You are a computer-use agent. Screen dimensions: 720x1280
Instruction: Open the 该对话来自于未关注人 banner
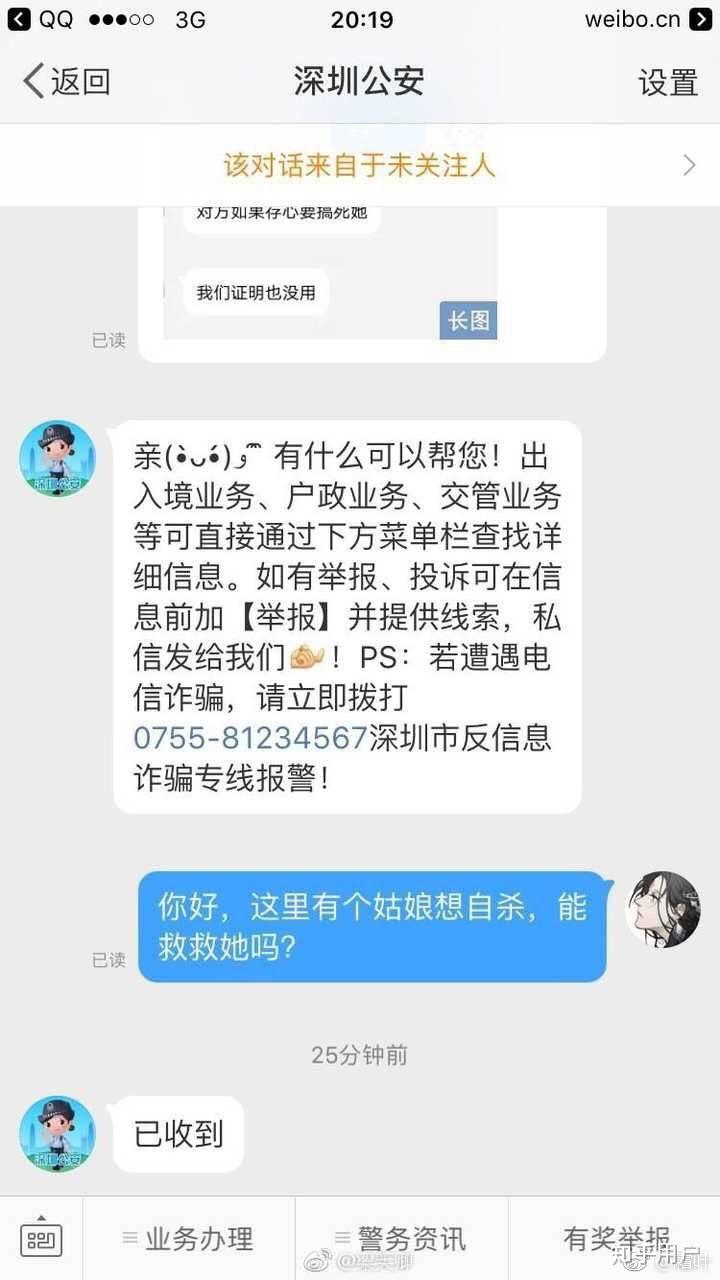(x=360, y=165)
